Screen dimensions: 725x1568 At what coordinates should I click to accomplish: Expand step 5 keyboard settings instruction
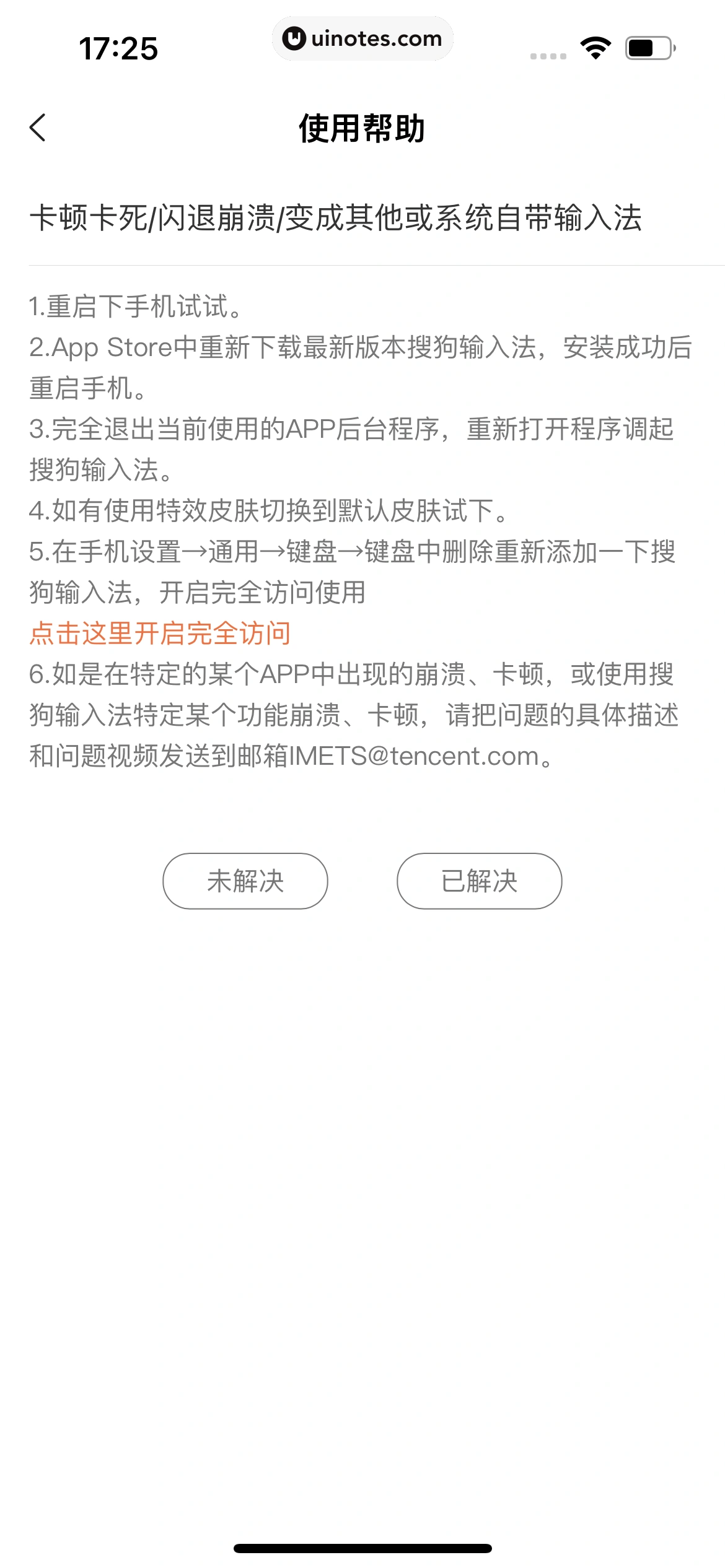pyautogui.click(x=351, y=554)
